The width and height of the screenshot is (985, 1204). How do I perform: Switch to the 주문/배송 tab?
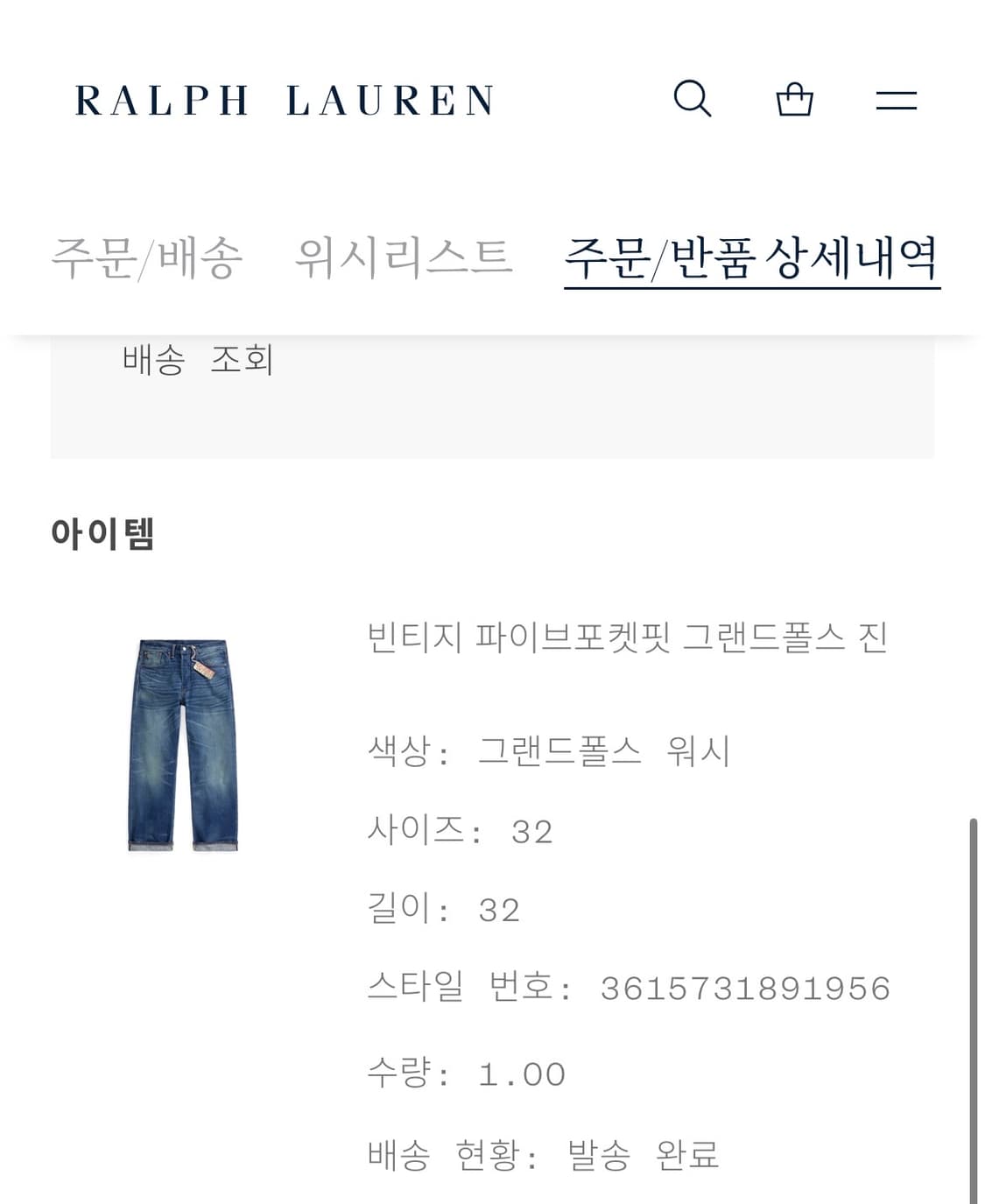146,254
